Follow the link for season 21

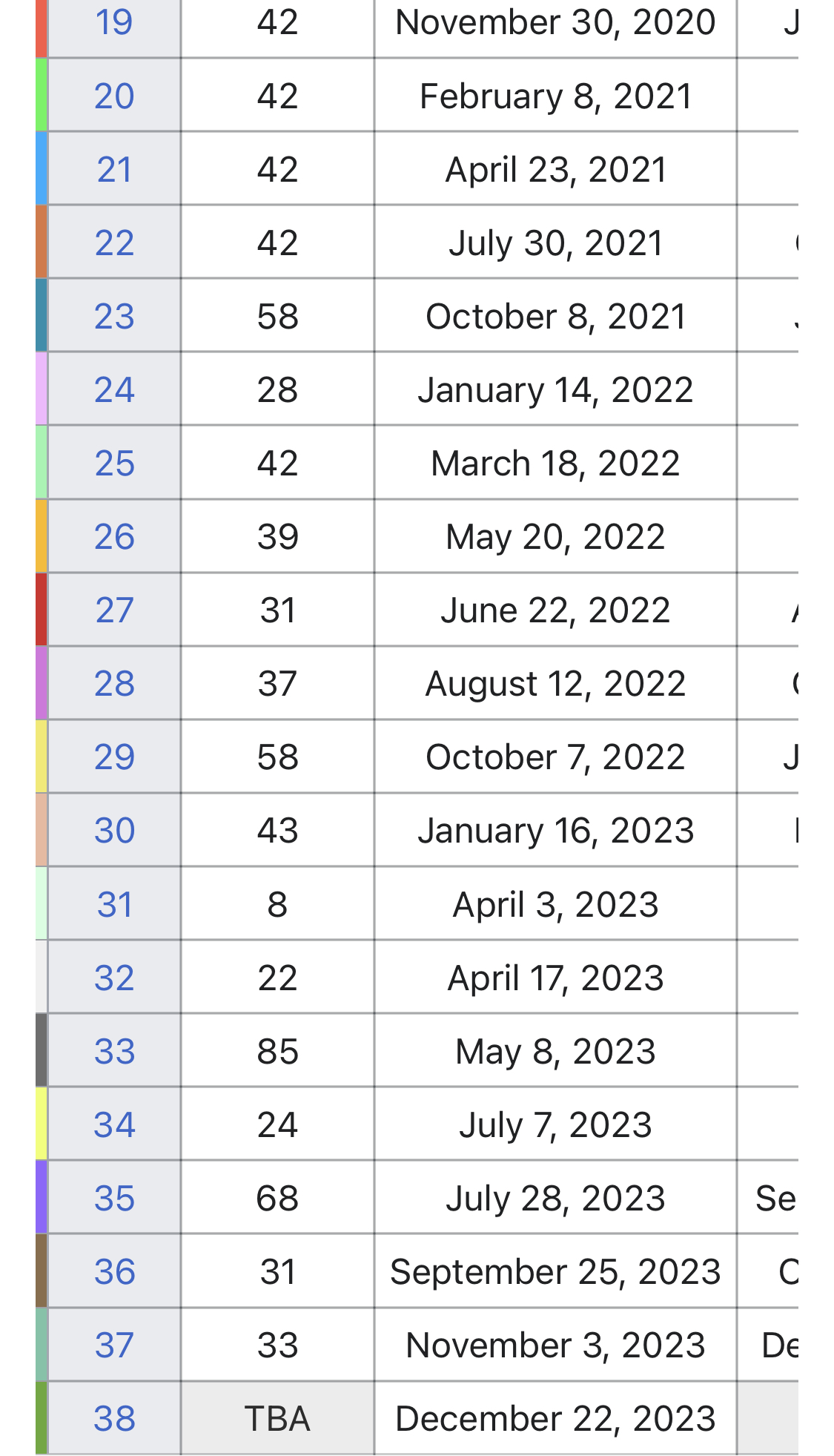(x=114, y=170)
